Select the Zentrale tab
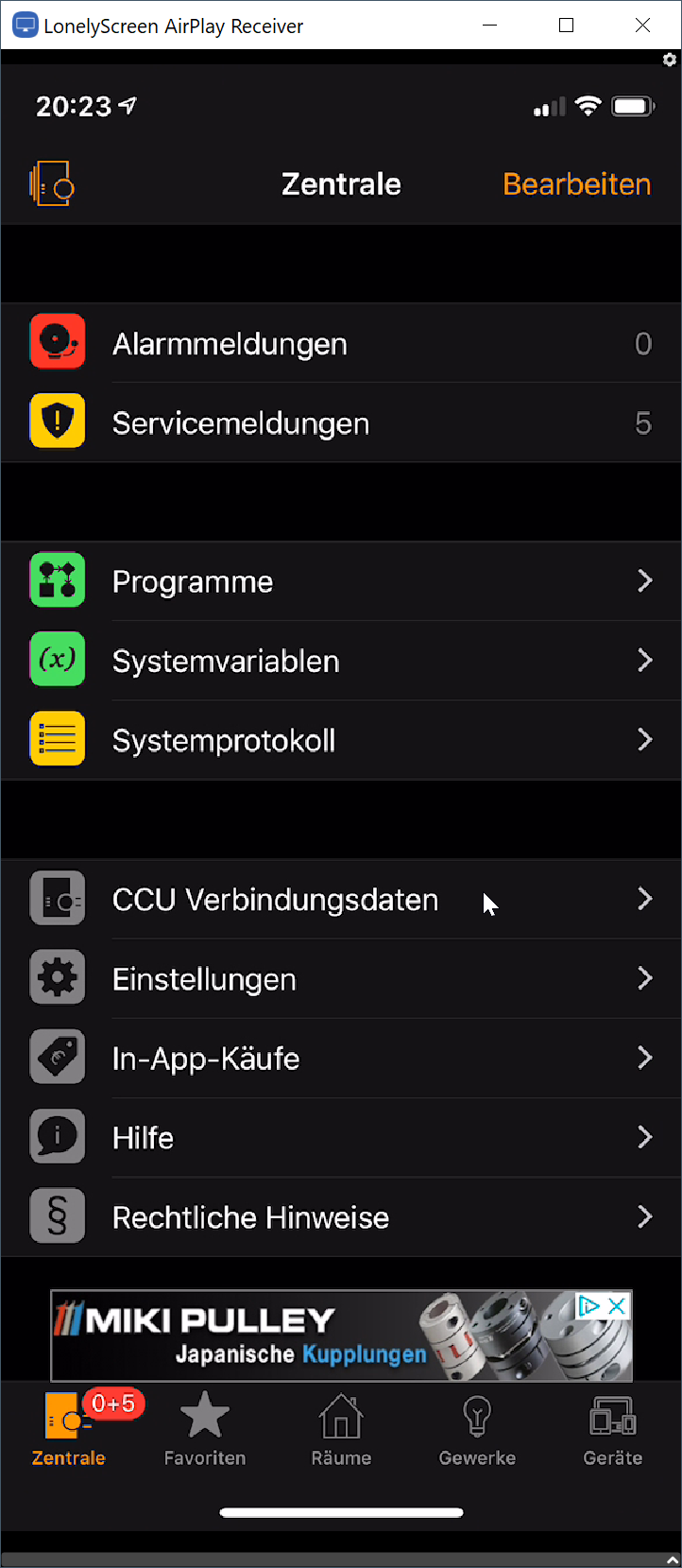682x1568 pixels. click(68, 1429)
